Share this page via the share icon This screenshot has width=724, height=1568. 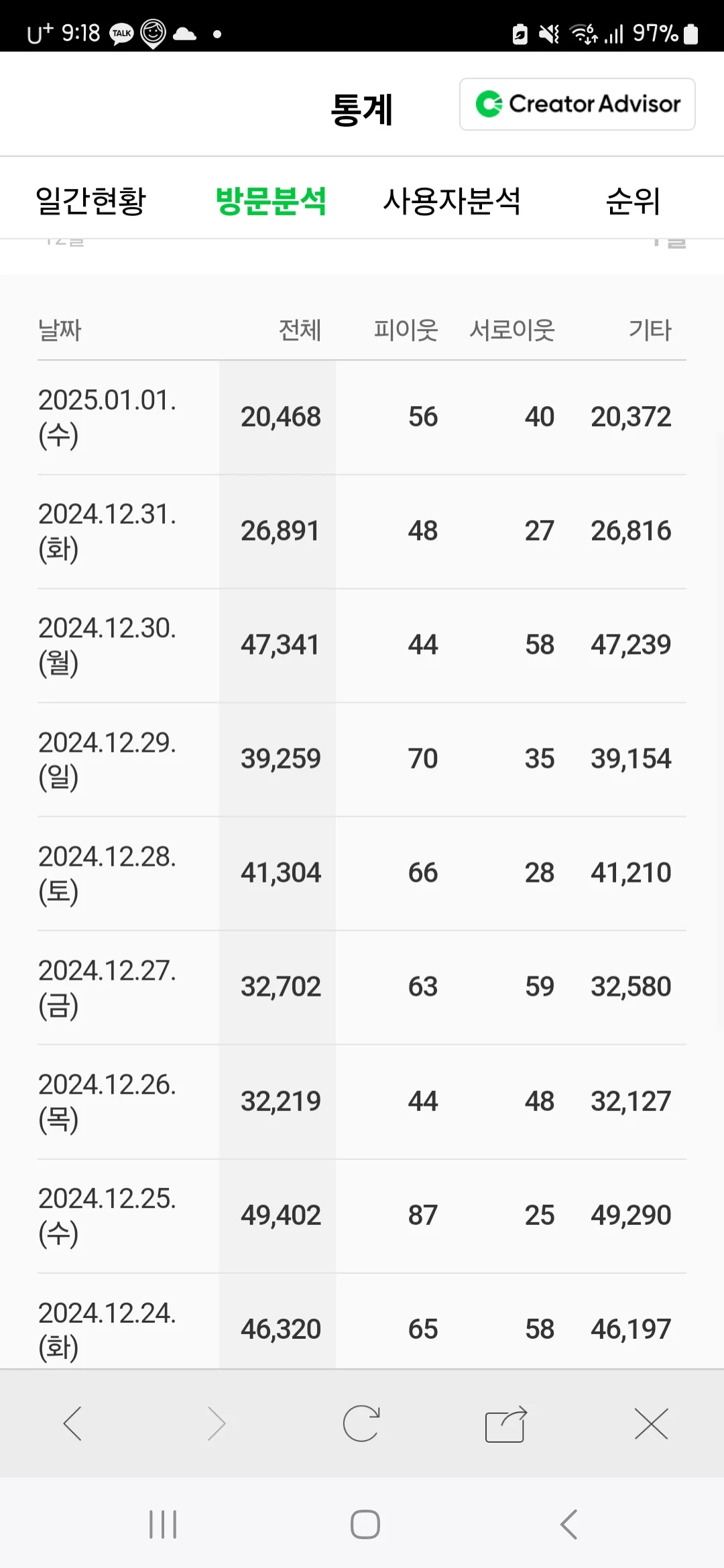506,1423
